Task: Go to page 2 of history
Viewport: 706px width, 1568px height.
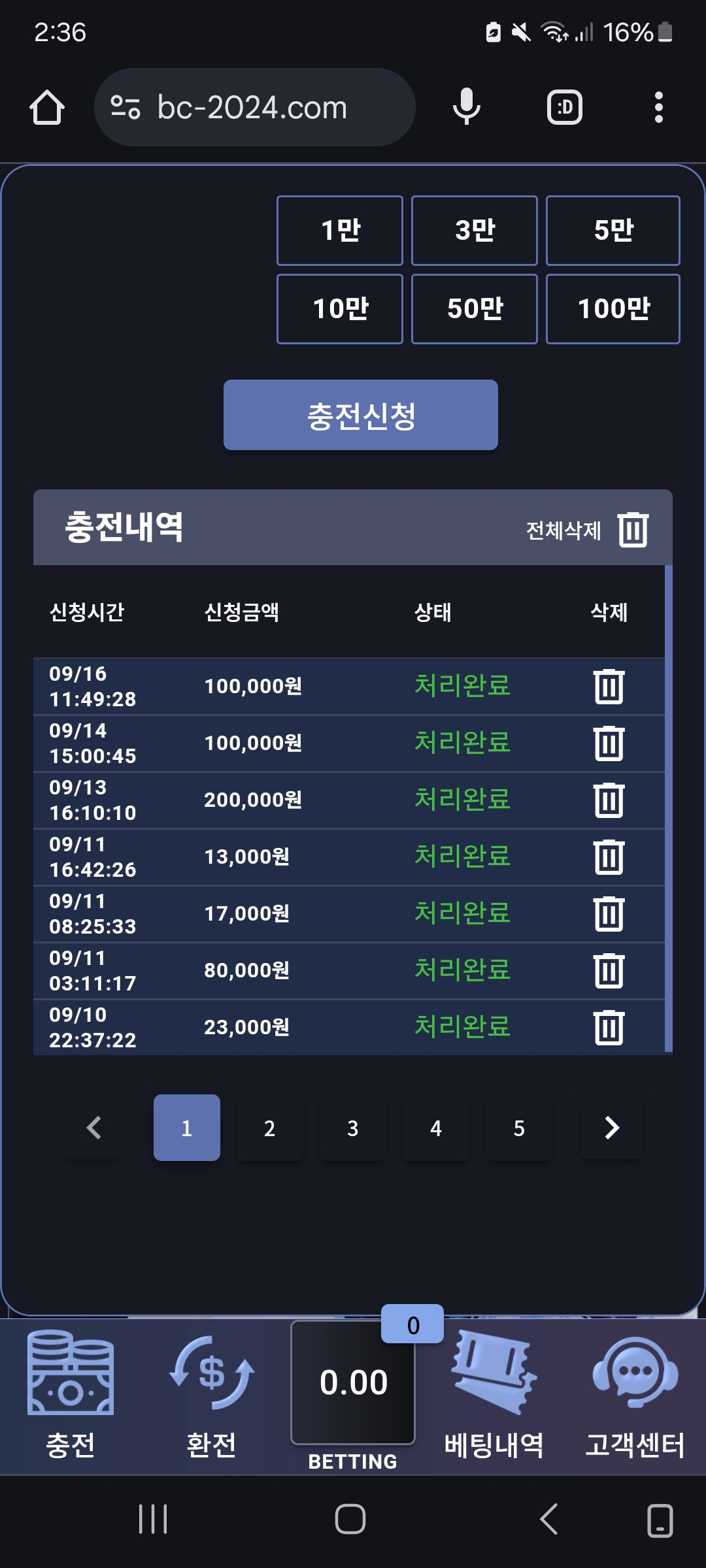Action: pyautogui.click(x=269, y=1128)
